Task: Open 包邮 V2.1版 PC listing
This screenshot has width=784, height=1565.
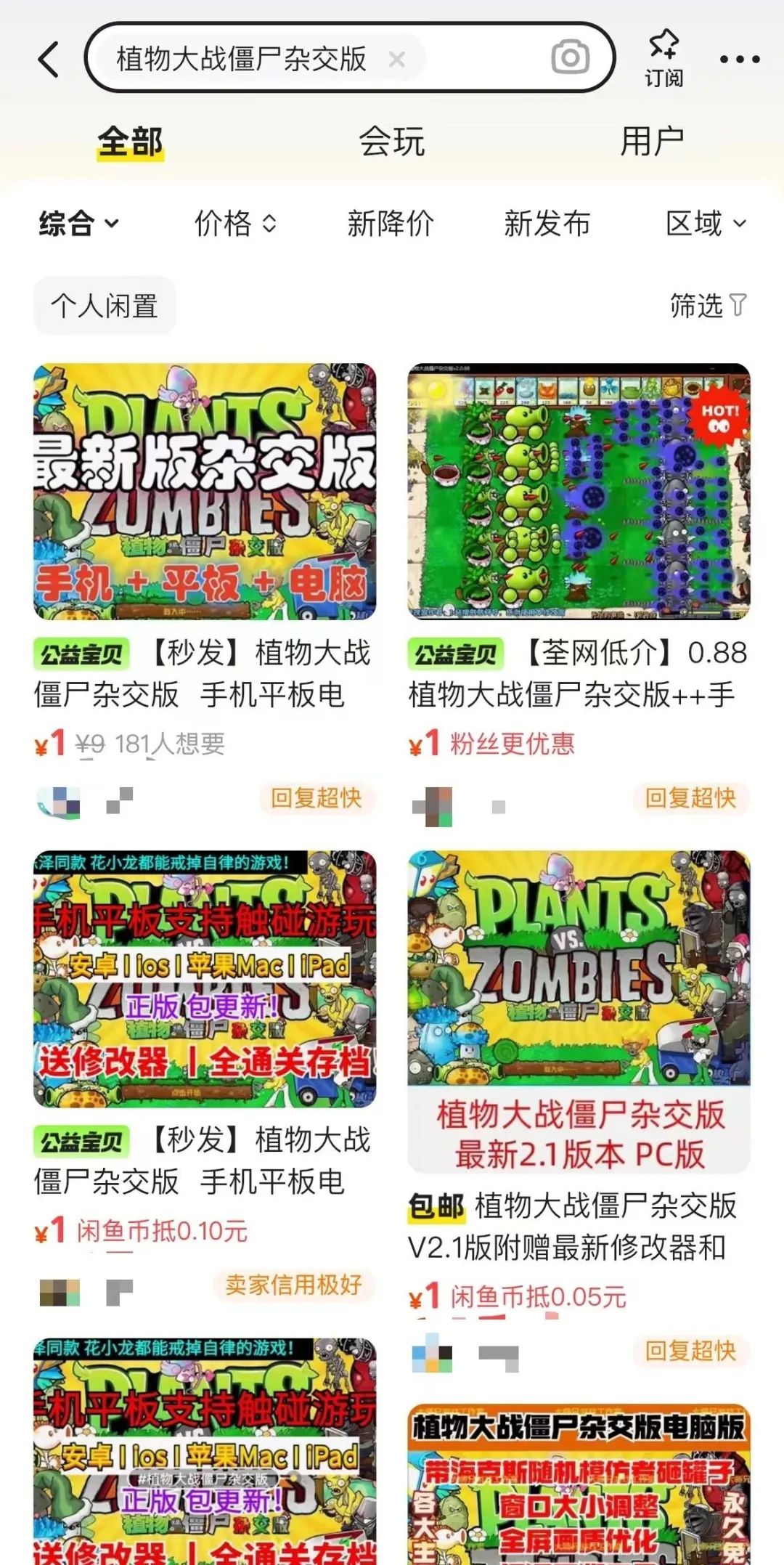Action: tap(579, 1226)
